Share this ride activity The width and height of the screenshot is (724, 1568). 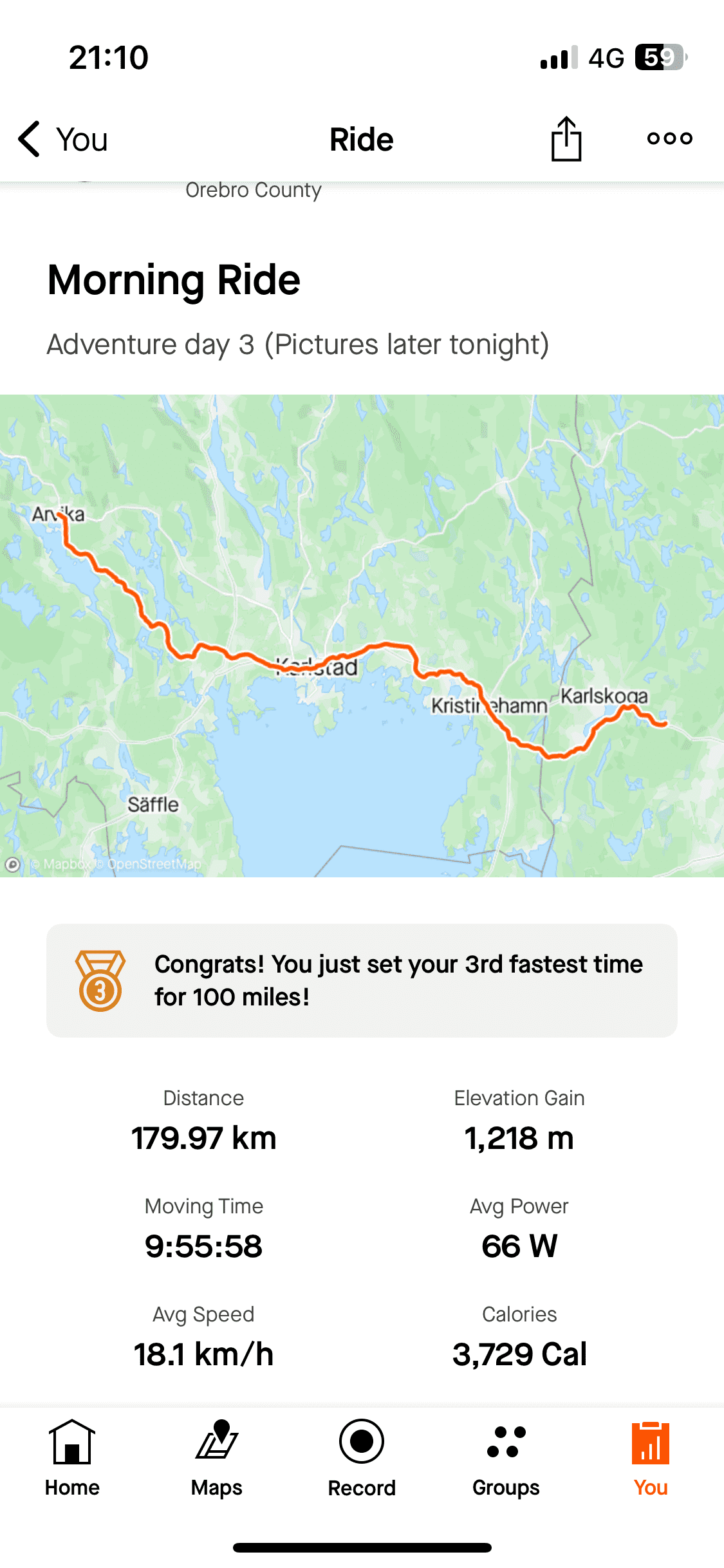[566, 139]
